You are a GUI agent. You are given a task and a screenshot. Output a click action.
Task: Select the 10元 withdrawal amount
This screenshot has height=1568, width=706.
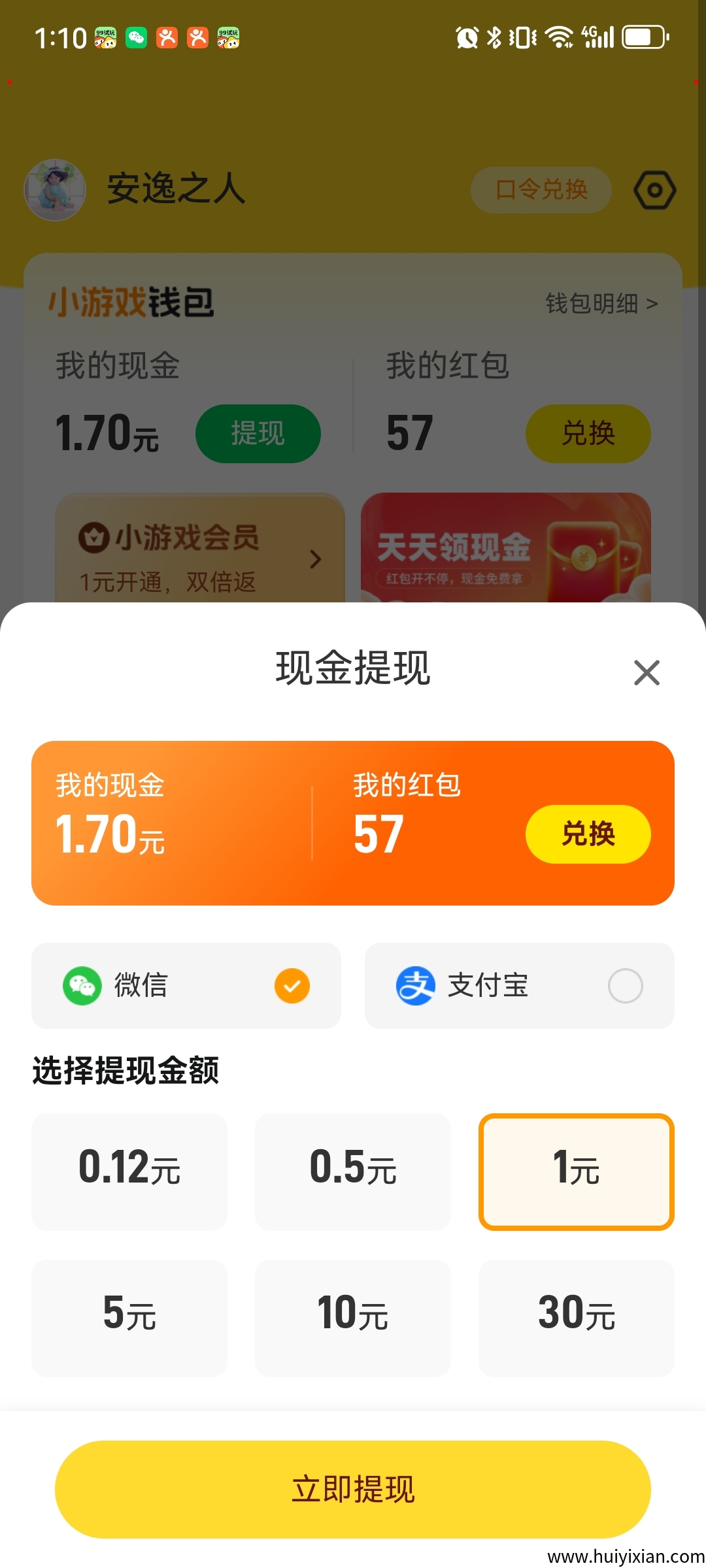[353, 1318]
